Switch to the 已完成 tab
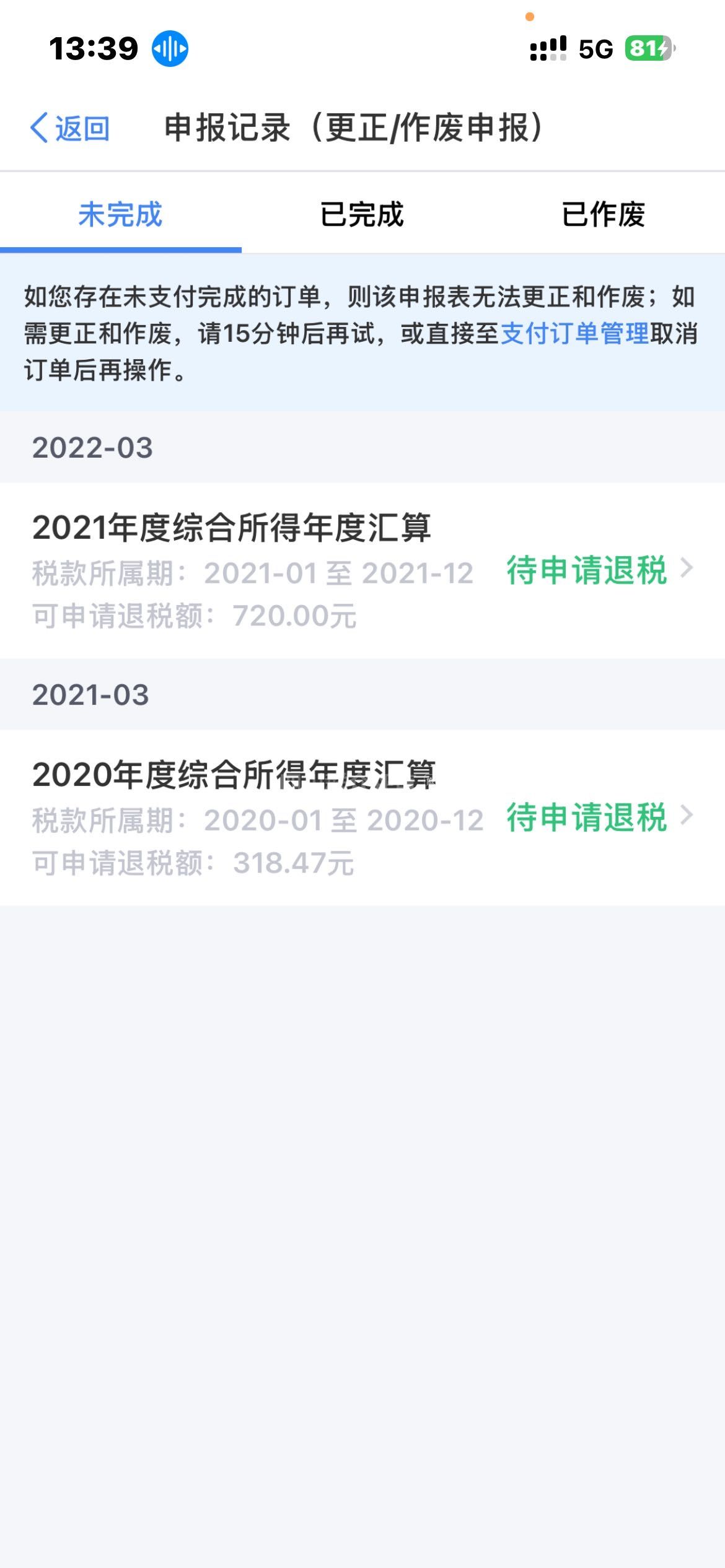This screenshot has width=725, height=1568. [x=362, y=214]
